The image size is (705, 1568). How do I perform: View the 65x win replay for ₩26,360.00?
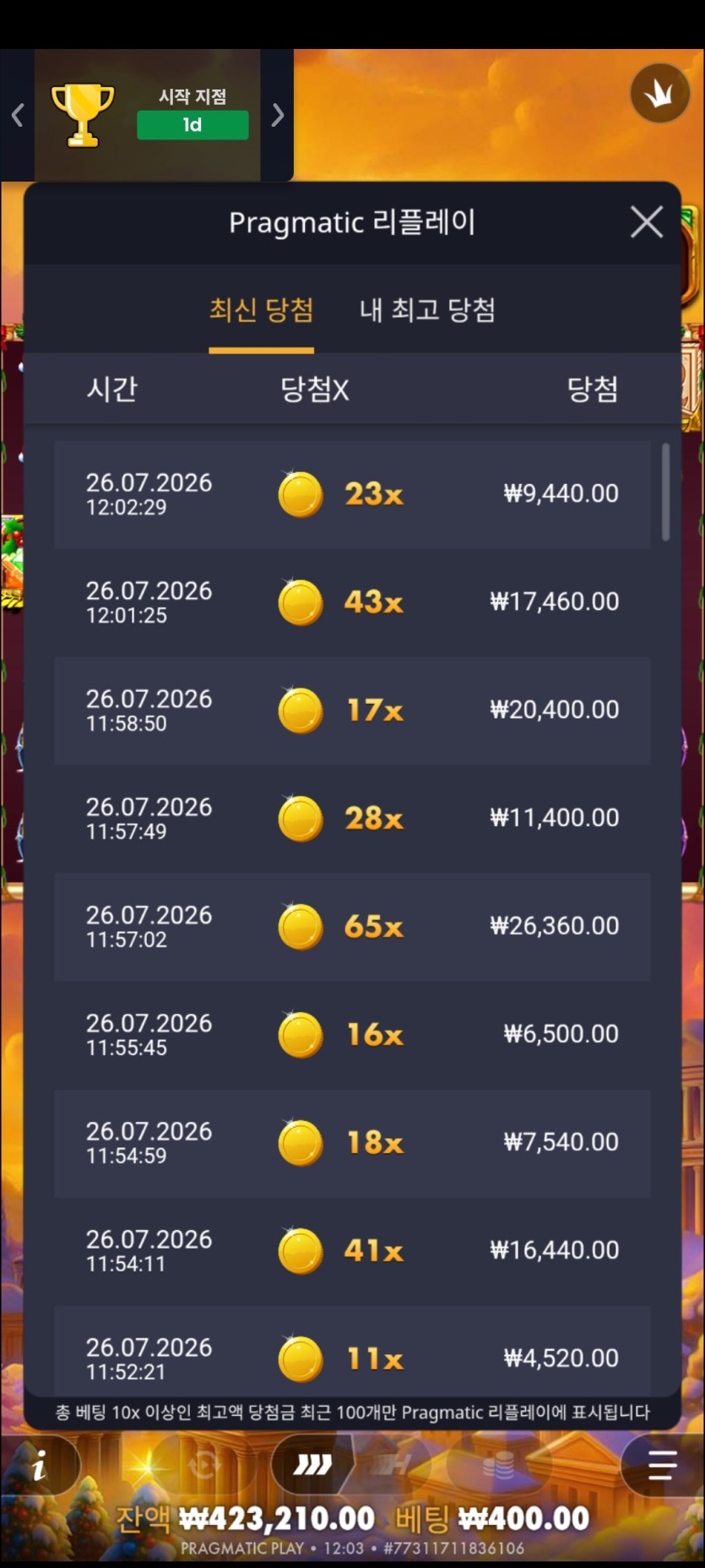[x=352, y=927]
